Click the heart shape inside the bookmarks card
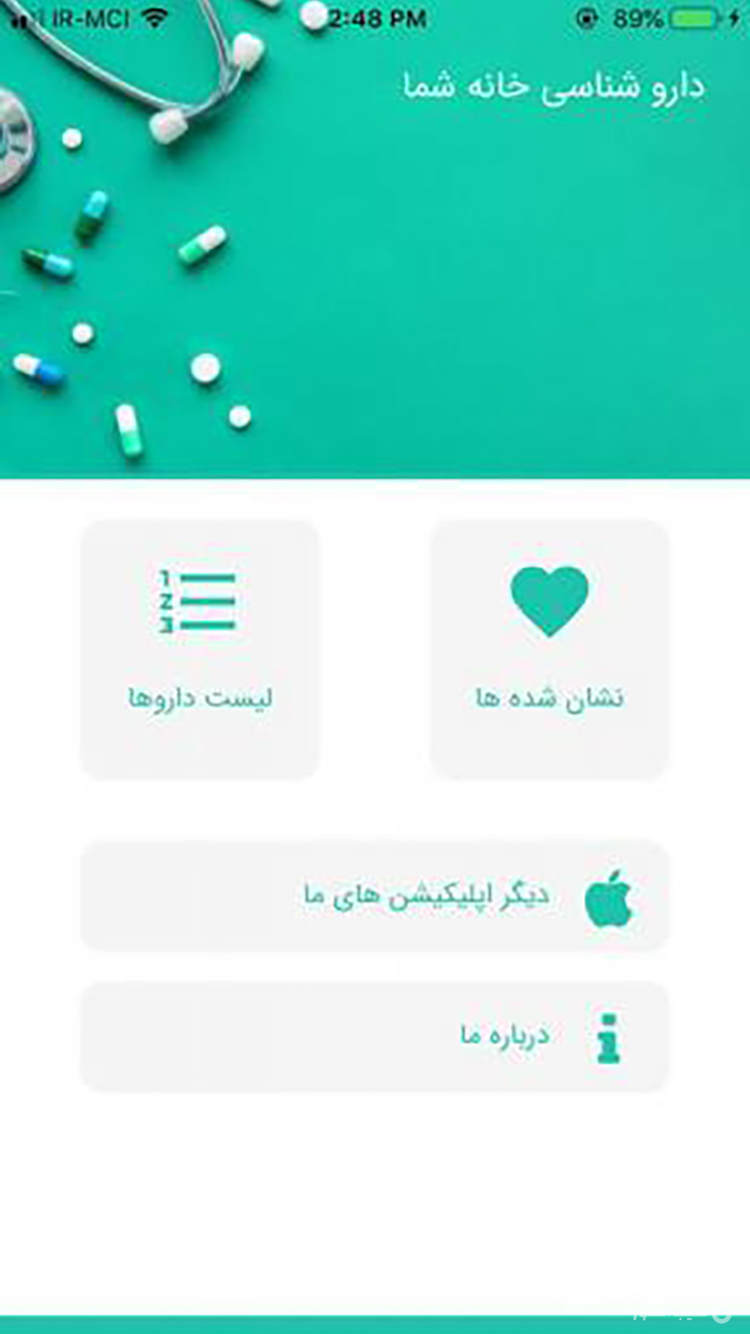The image size is (750, 1334). click(547, 597)
